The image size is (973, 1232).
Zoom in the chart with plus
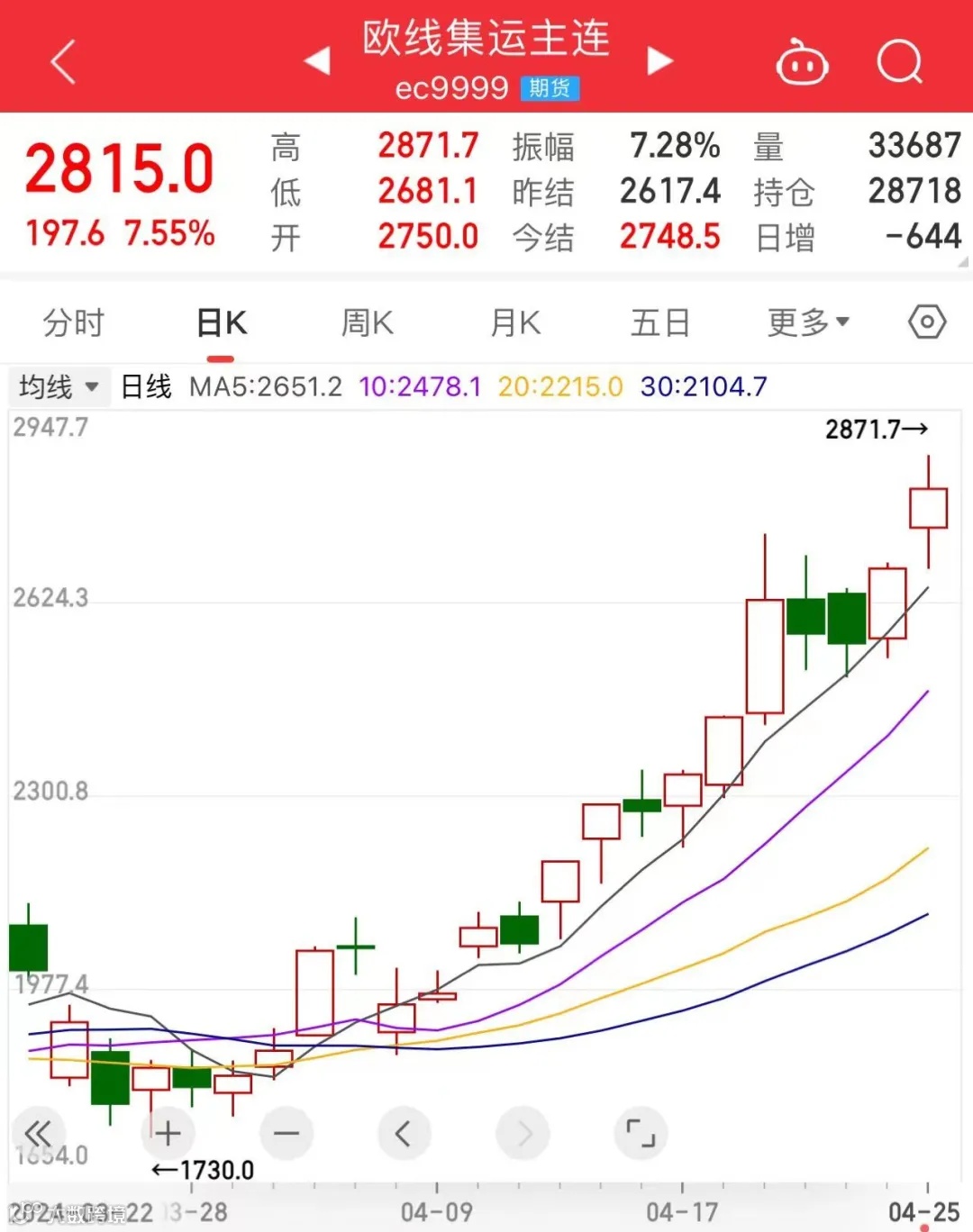click(168, 1132)
